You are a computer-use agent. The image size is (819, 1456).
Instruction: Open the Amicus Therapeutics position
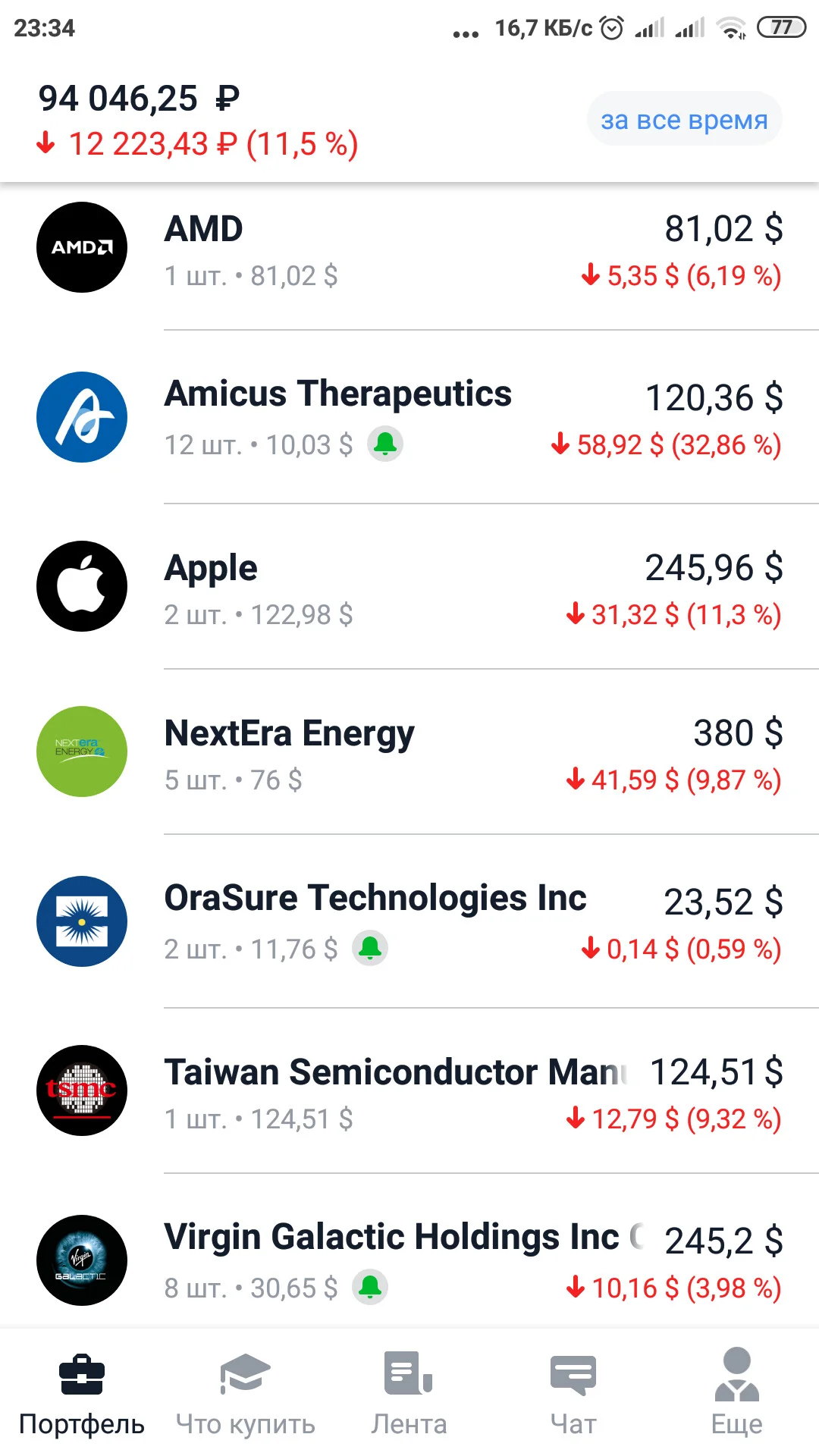pos(409,417)
